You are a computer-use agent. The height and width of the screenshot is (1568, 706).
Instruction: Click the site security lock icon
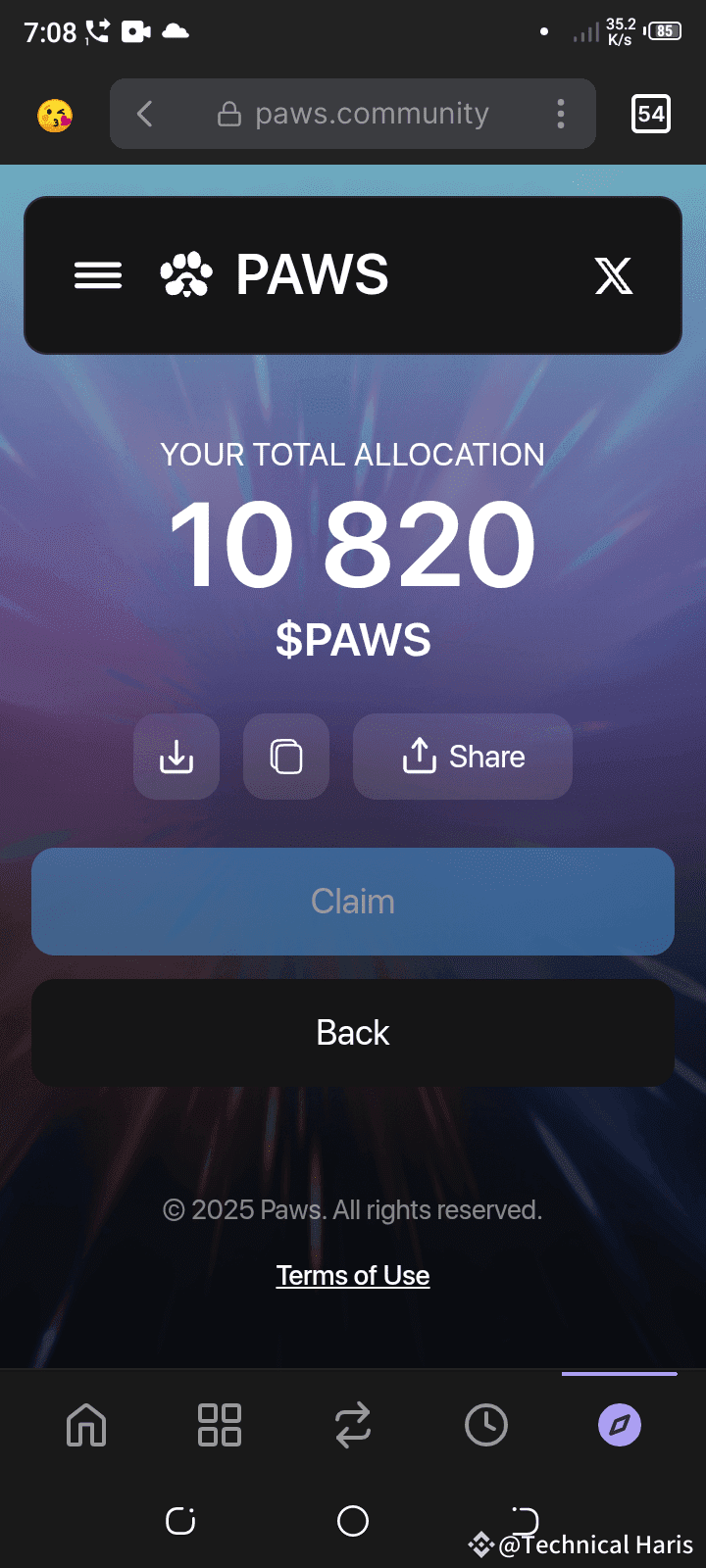(228, 114)
